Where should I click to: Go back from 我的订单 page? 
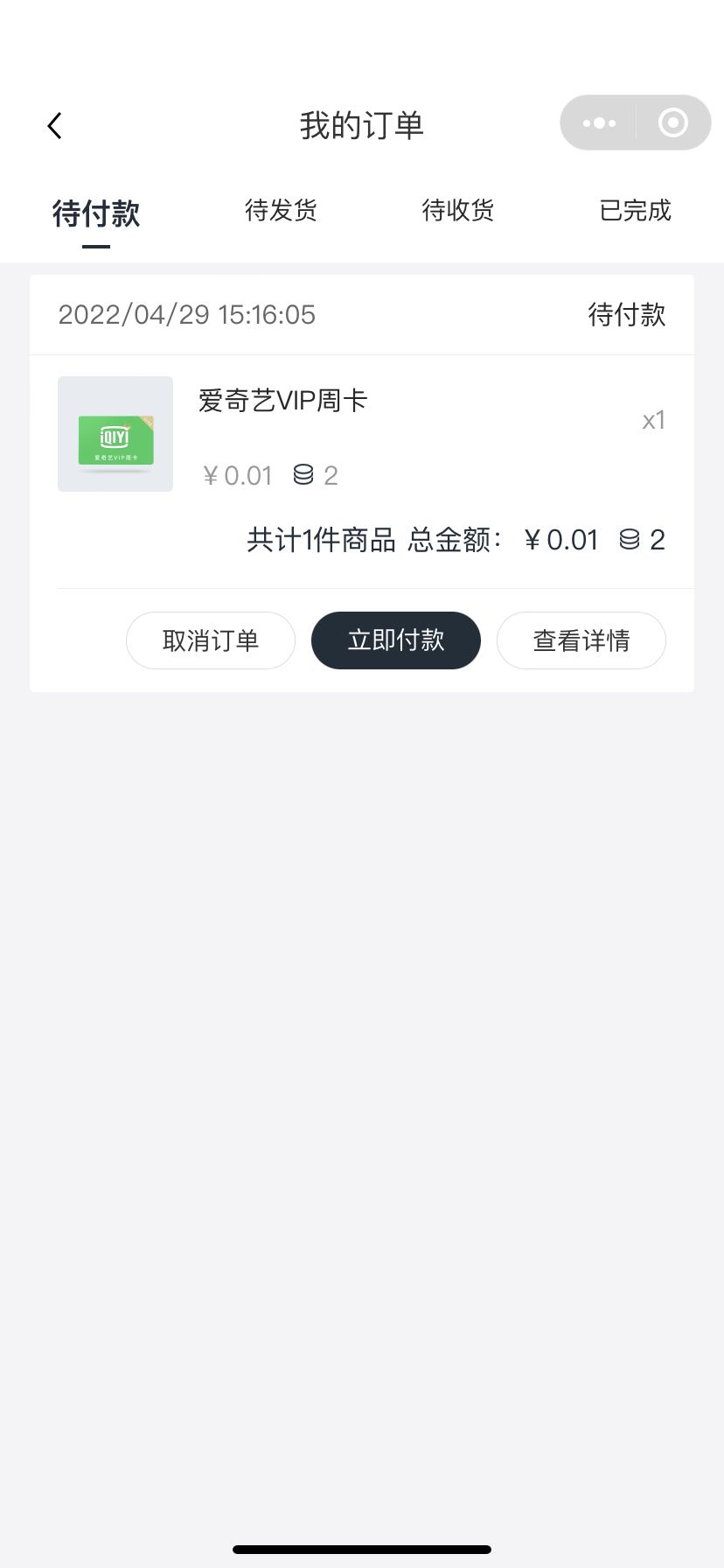pyautogui.click(x=55, y=126)
